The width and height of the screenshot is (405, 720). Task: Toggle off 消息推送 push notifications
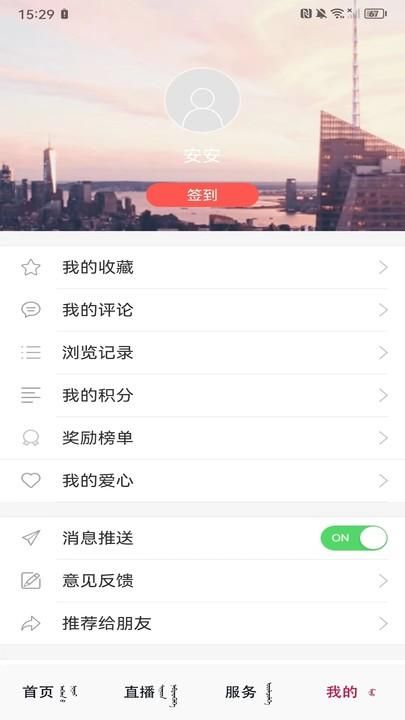point(354,538)
